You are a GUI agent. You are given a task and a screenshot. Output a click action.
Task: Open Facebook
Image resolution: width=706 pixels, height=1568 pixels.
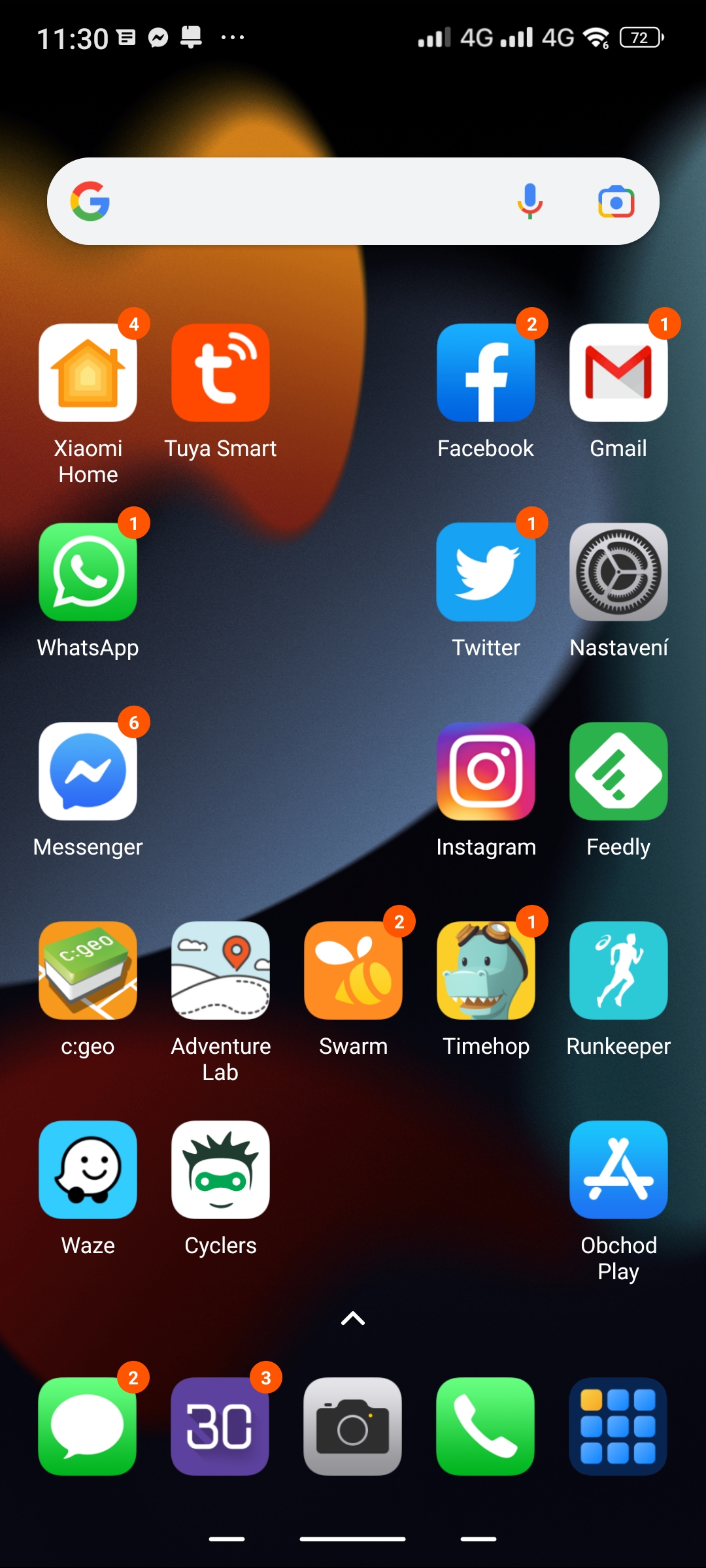[x=486, y=373]
